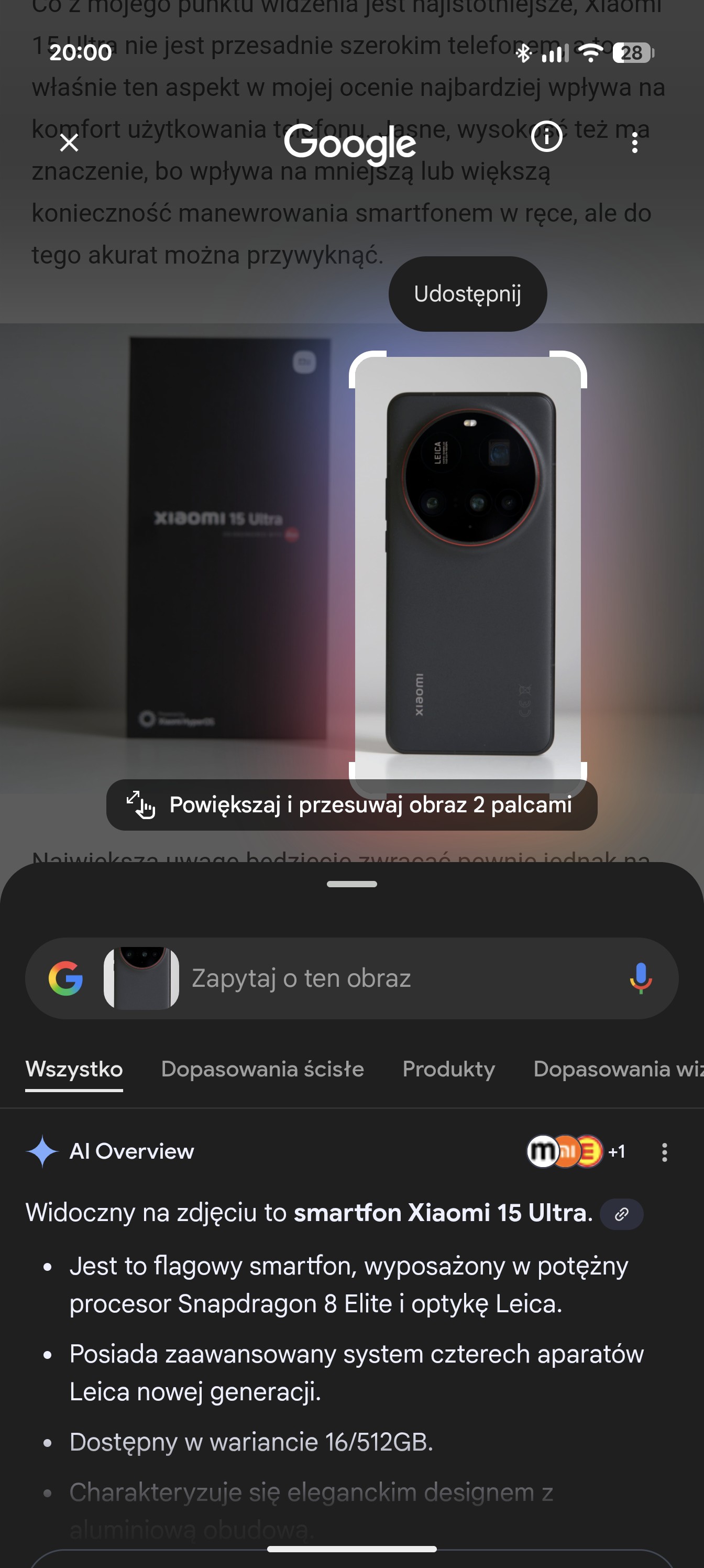Switch to the Produkty tab

(x=448, y=1070)
